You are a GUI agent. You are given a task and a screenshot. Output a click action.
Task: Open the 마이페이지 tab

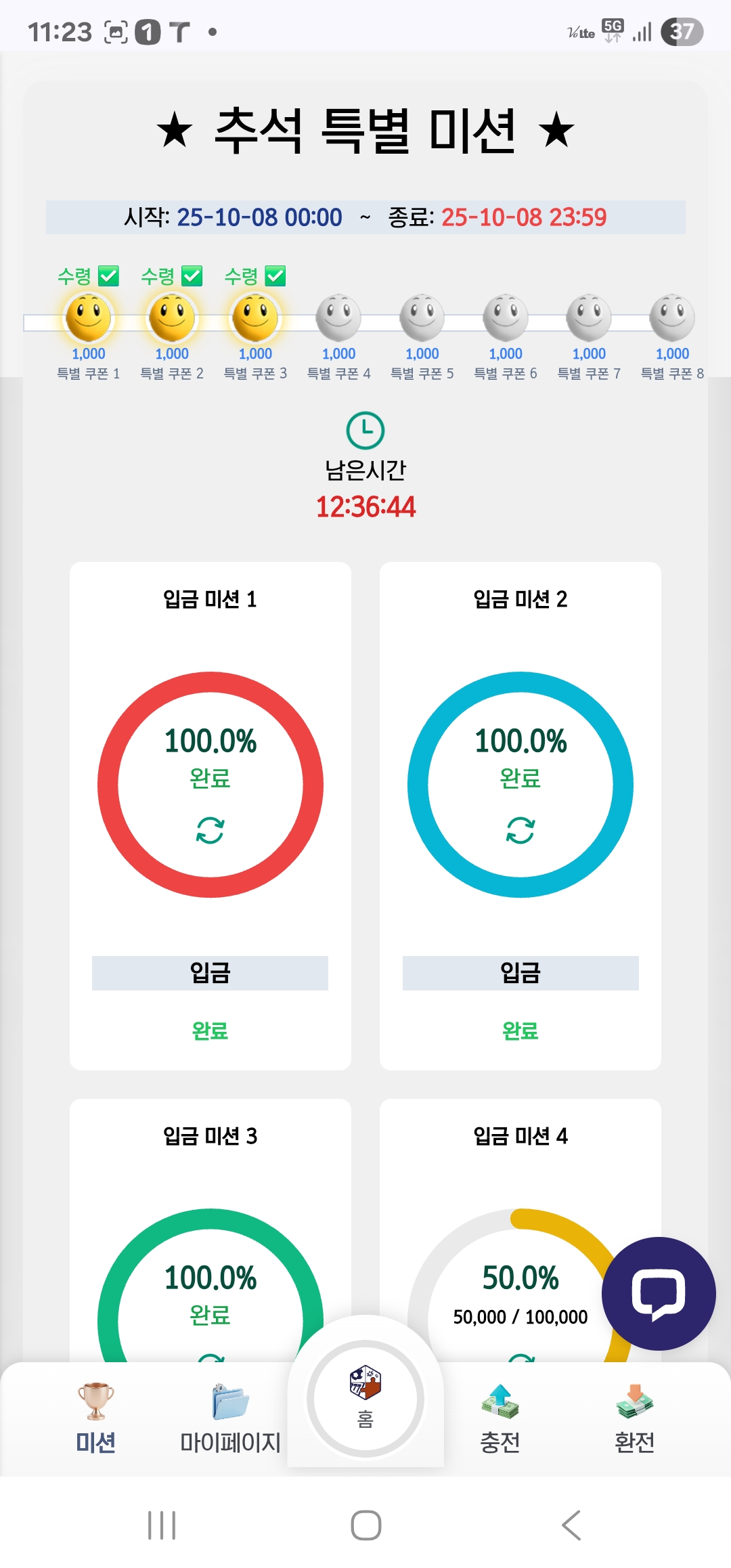[230, 1419]
